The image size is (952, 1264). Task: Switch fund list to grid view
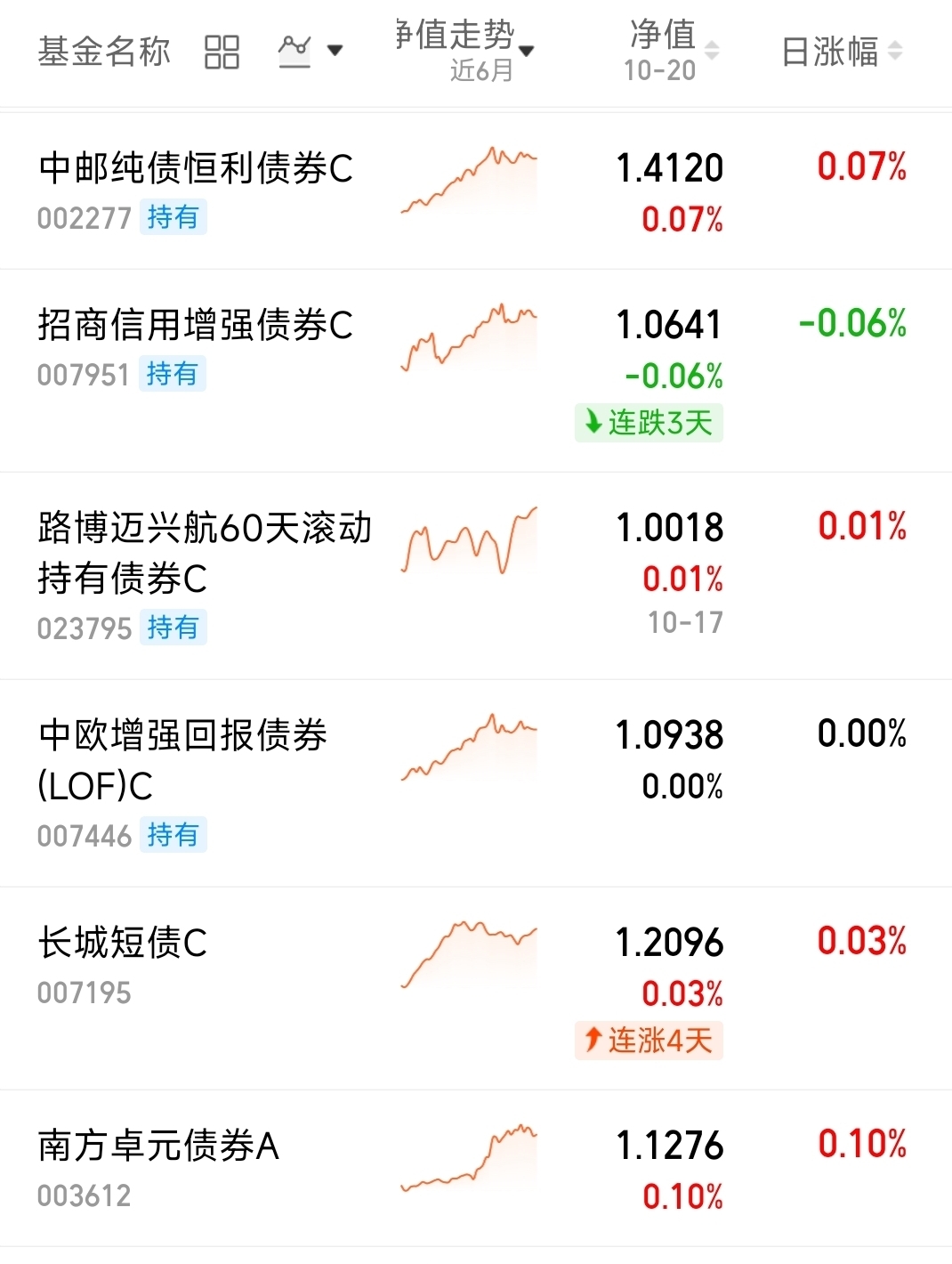(222, 52)
